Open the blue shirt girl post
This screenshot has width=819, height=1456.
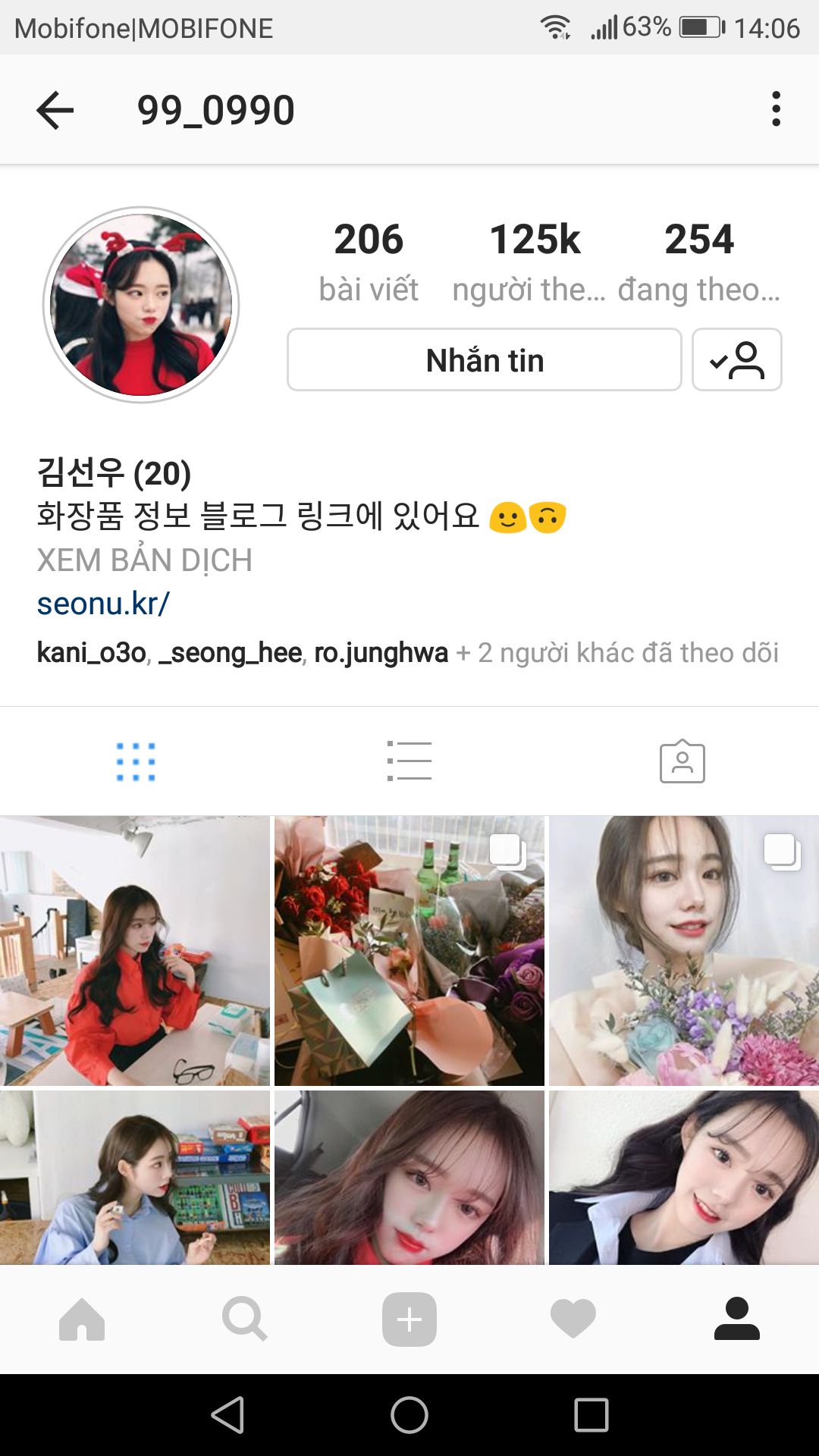135,1178
